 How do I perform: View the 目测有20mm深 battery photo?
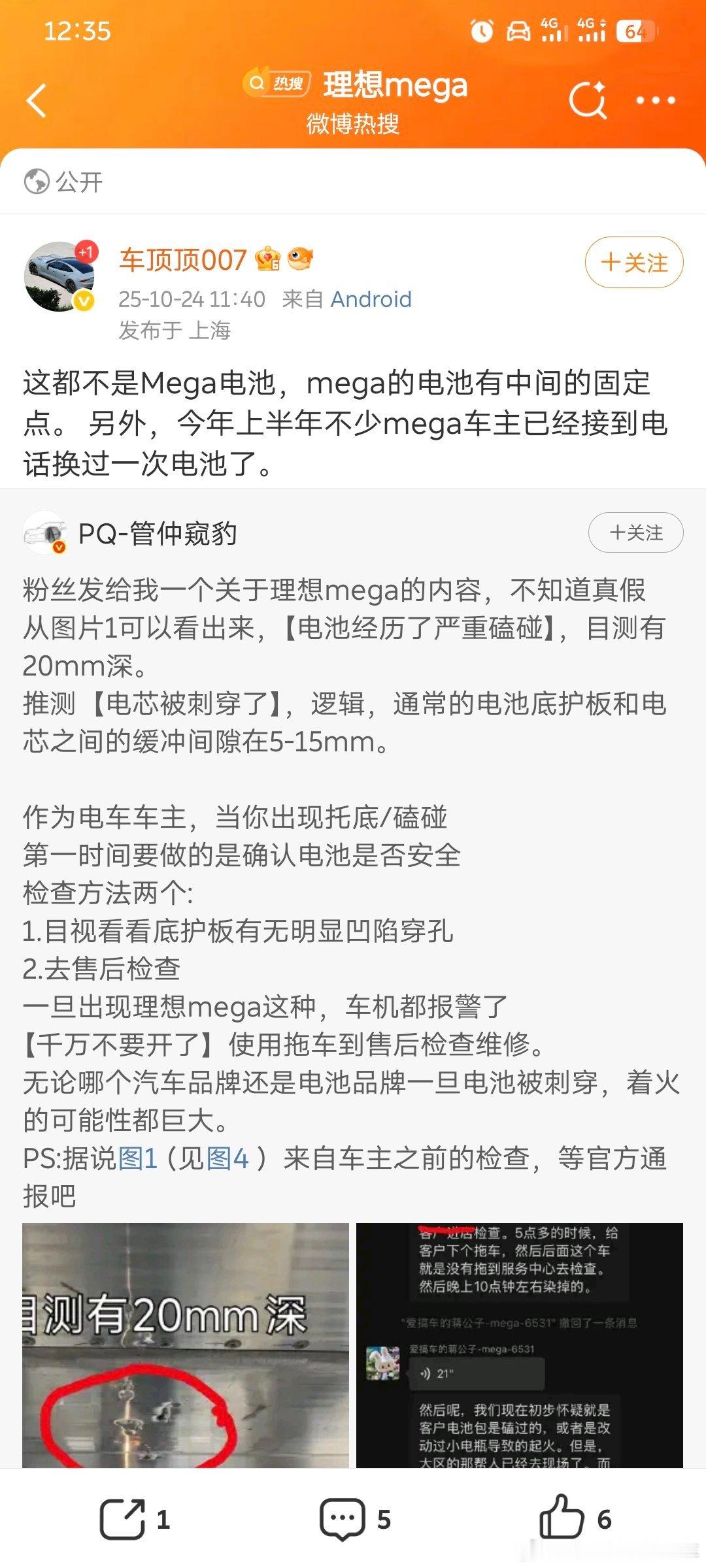[x=186, y=1345]
